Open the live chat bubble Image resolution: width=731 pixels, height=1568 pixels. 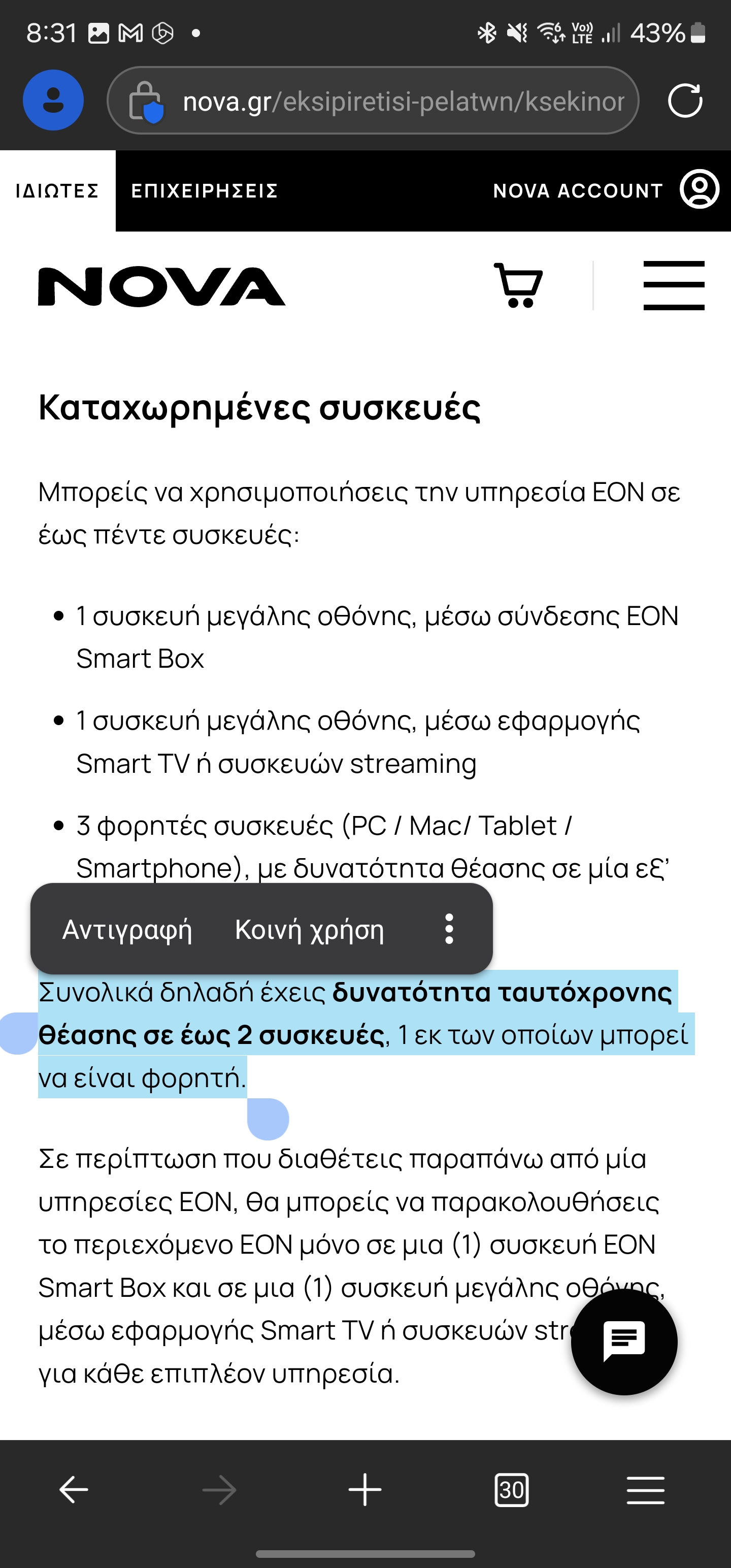click(624, 1342)
